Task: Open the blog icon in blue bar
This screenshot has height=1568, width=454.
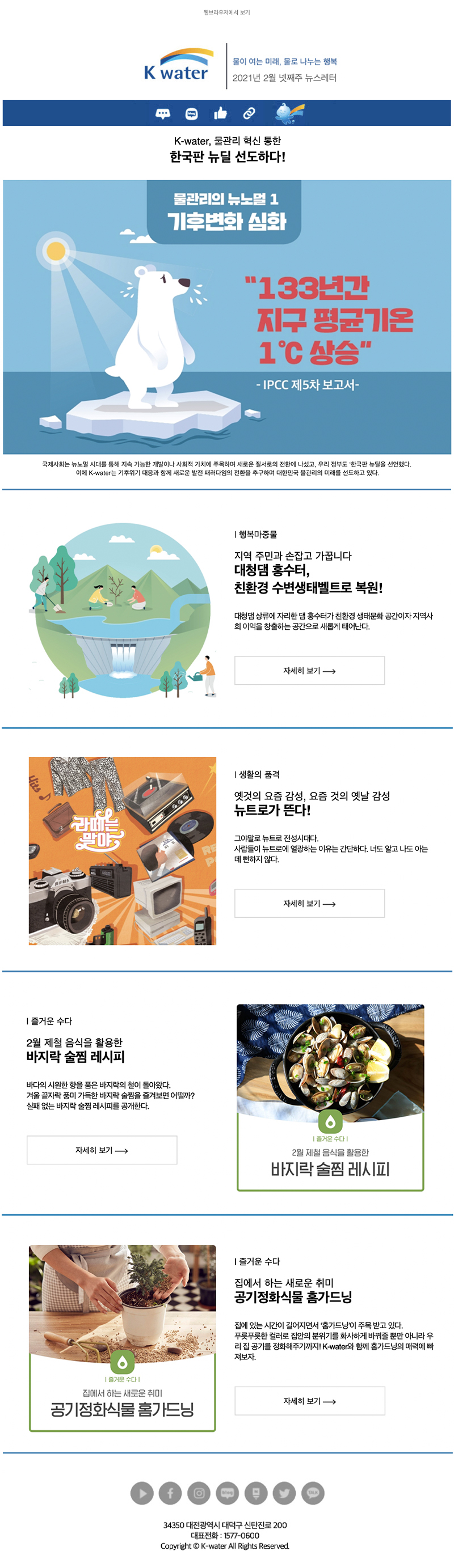Action: pos(191,114)
